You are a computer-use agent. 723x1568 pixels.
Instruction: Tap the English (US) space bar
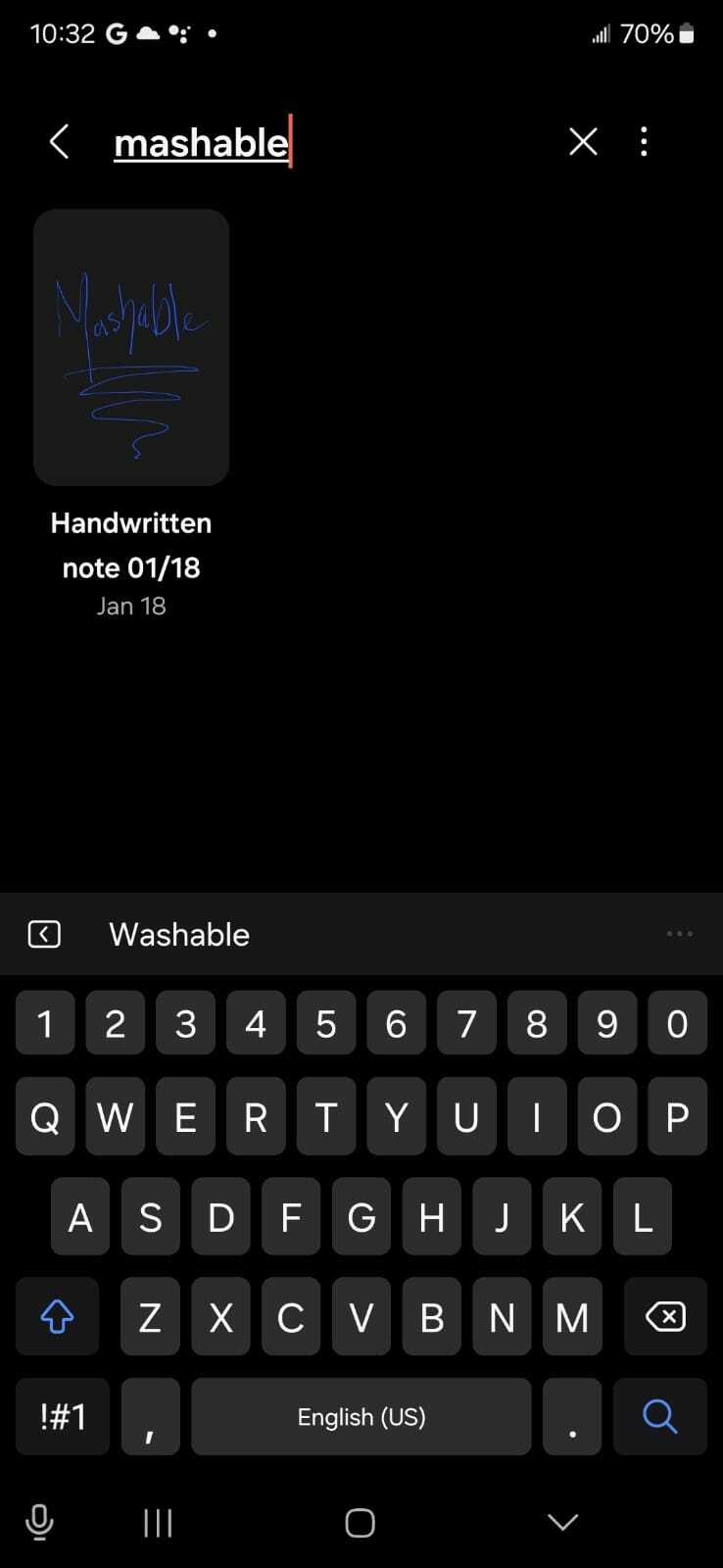tap(361, 1416)
